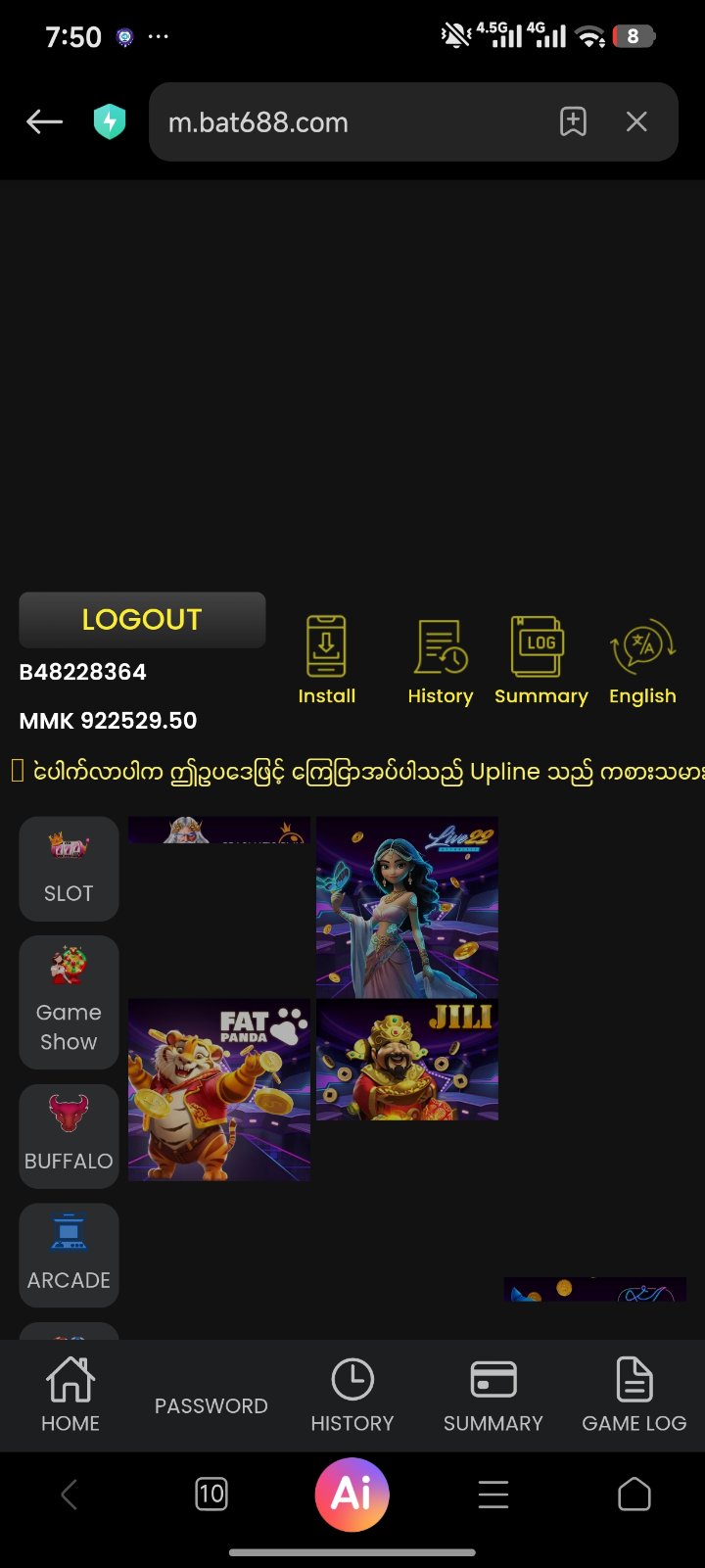Open the JILI game provider tile
This screenshot has width=705, height=1568.
tap(407, 1060)
